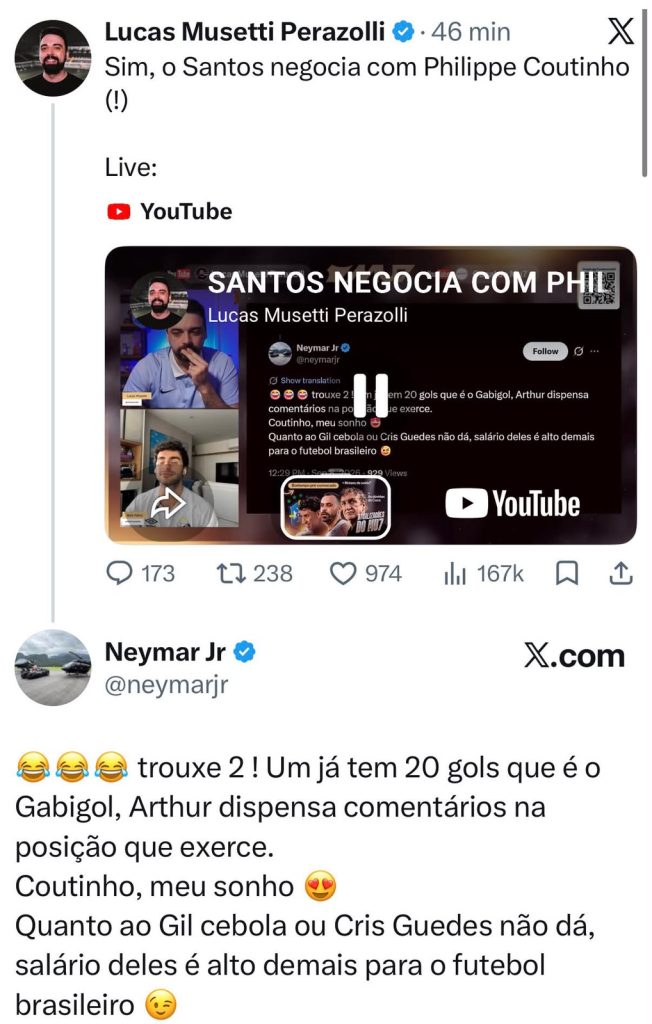652x1024 pixels.
Task: Tap the X logo on Lucas's post
Action: 620,31
